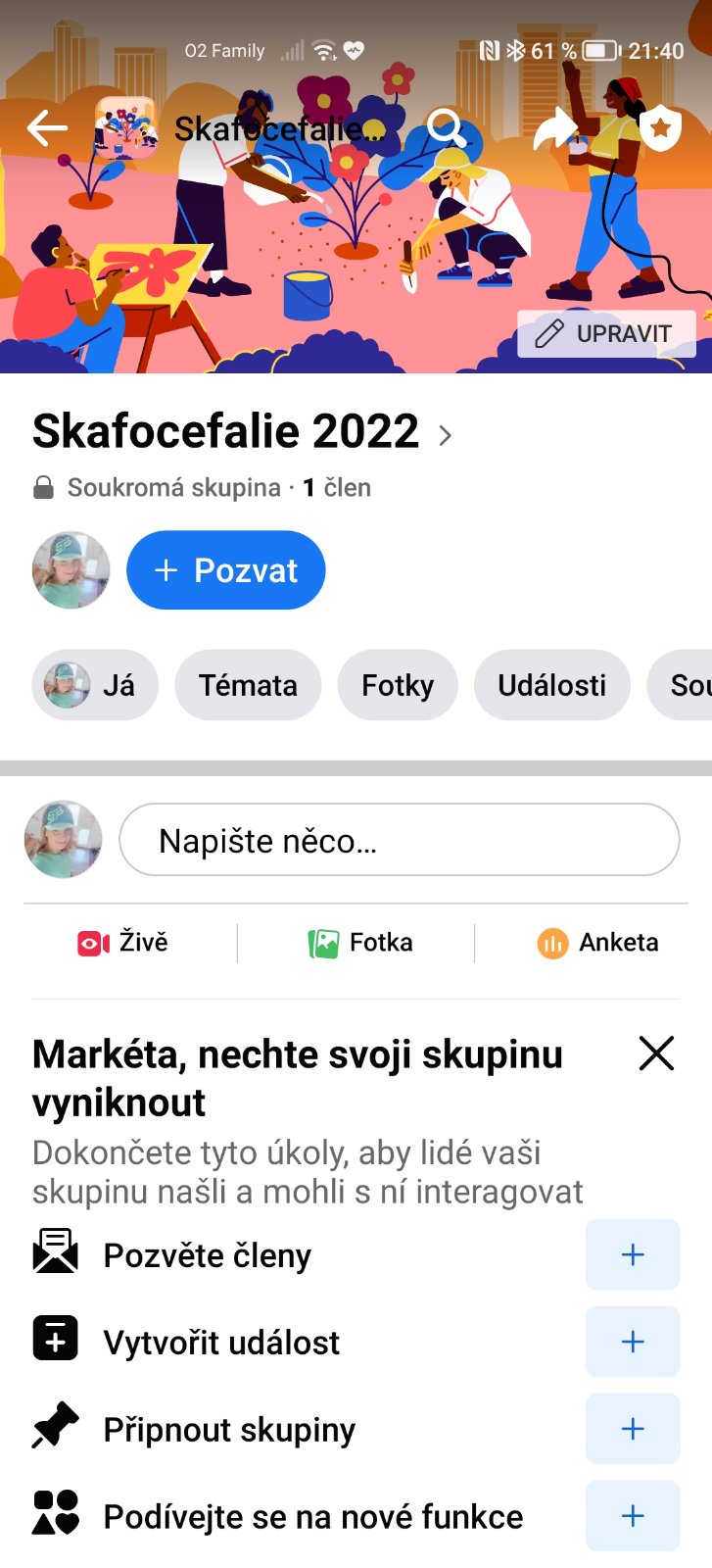This screenshot has height=1568, width=712.
Task: Tap plus for Podívejte se na nové funkce
Action: click(x=633, y=1516)
